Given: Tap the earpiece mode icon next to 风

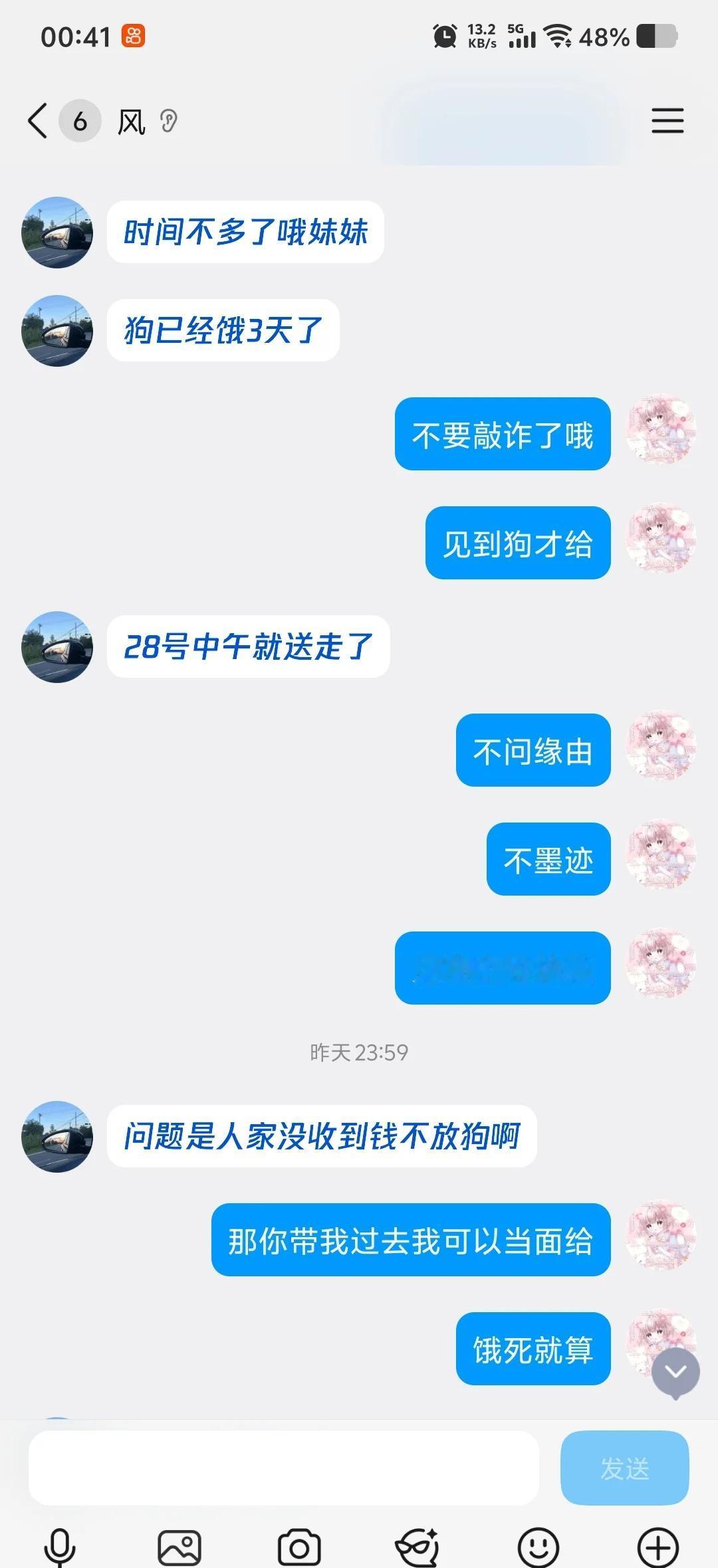Looking at the screenshot, I should click(170, 120).
